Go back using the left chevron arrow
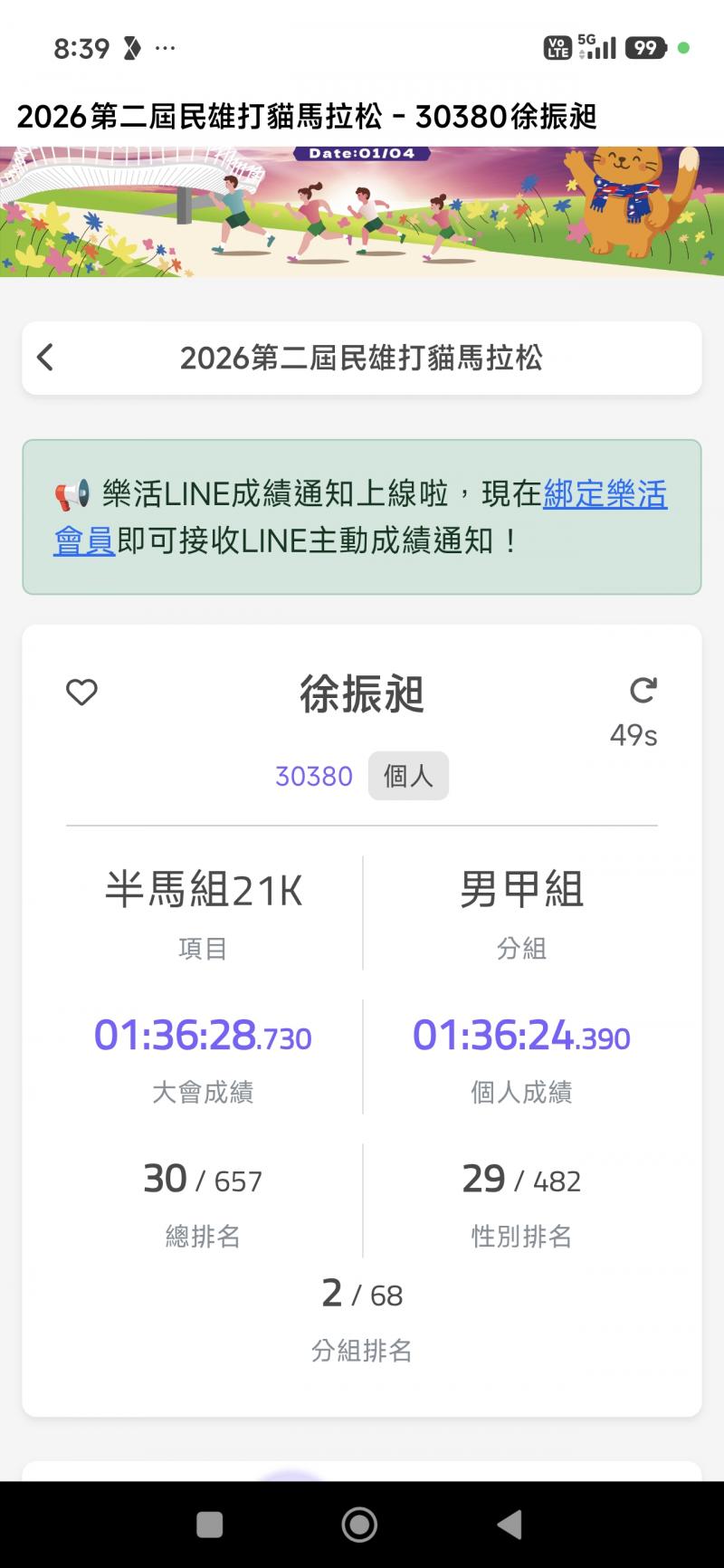 coord(45,358)
